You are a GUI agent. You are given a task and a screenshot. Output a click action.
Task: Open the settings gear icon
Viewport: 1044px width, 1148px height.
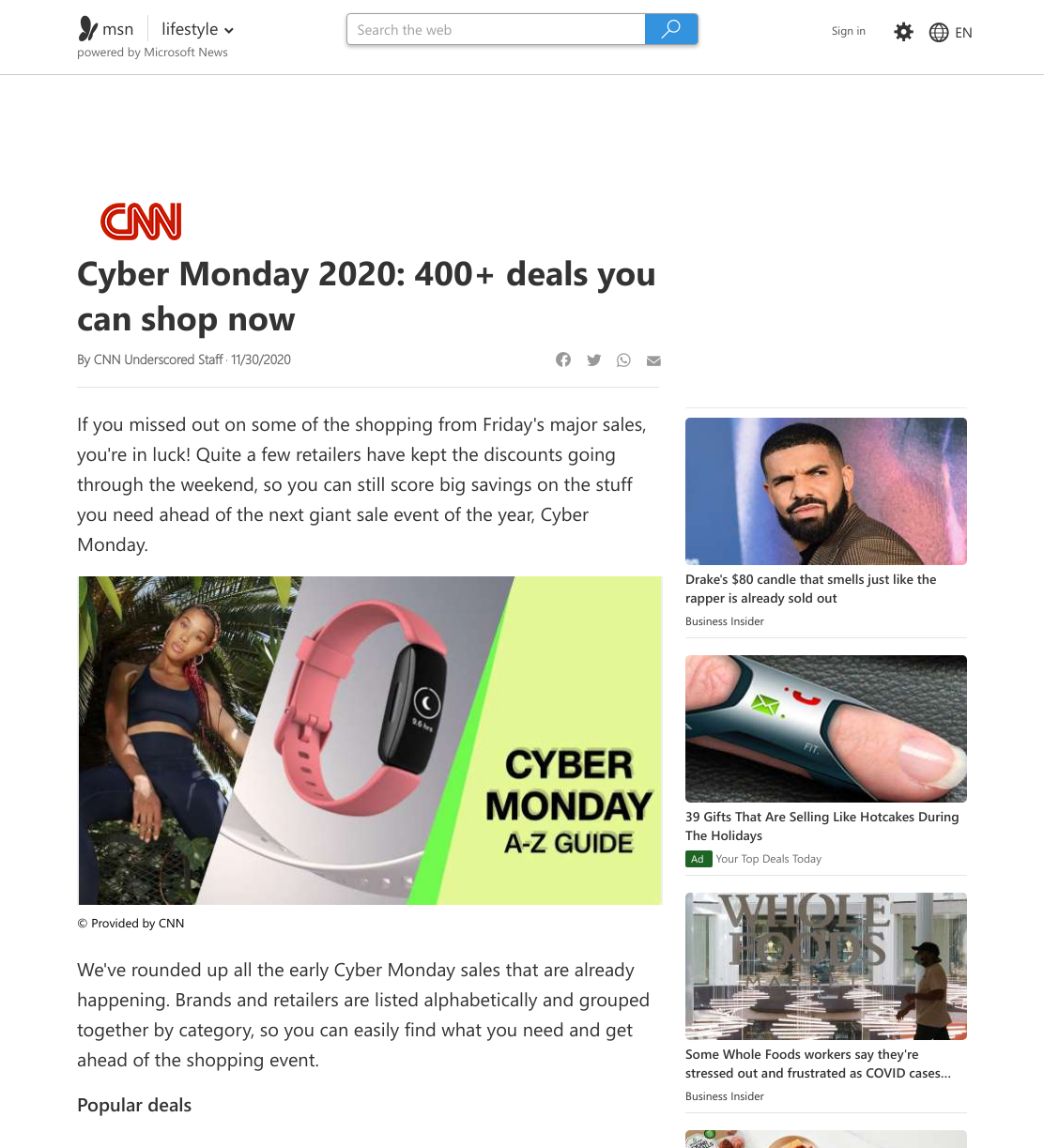tap(903, 32)
